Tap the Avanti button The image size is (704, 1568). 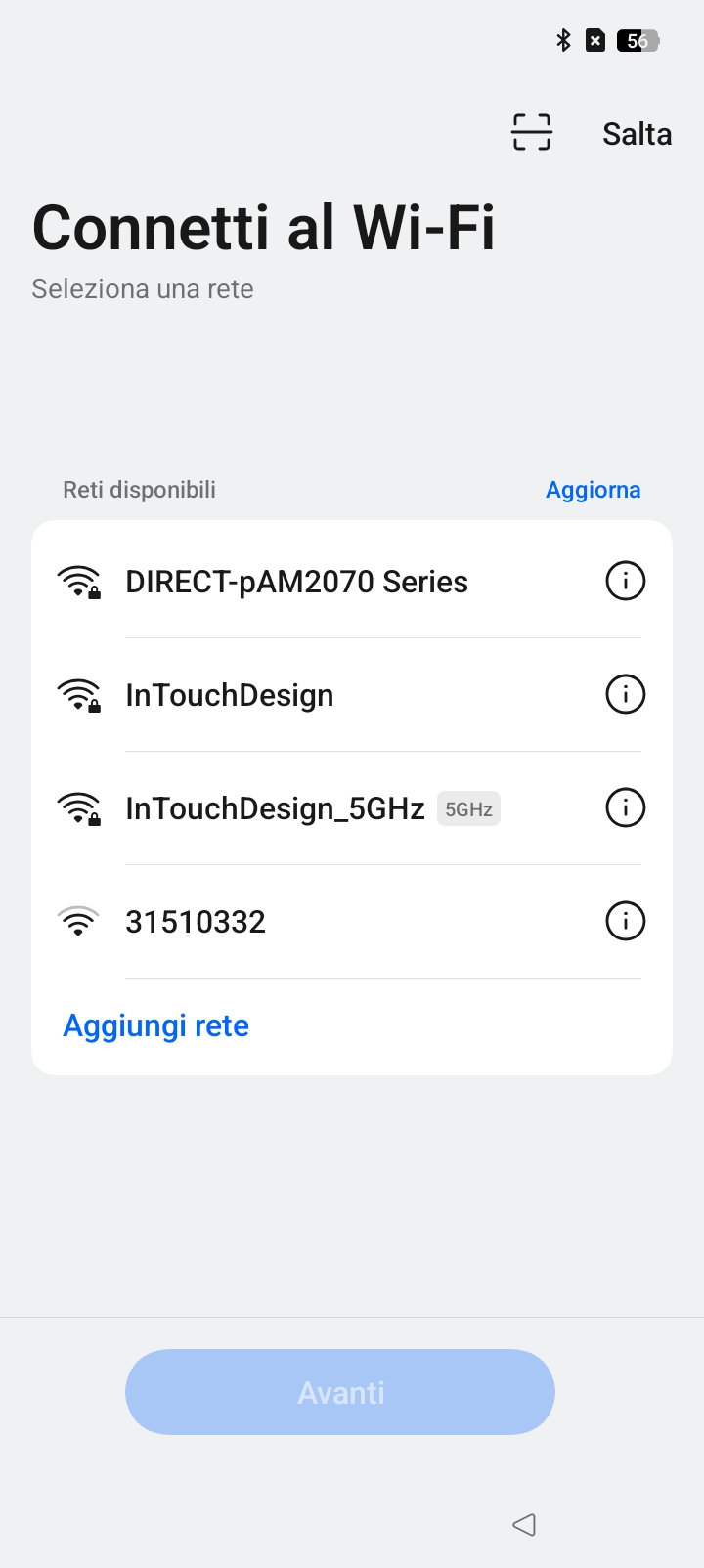[340, 1392]
